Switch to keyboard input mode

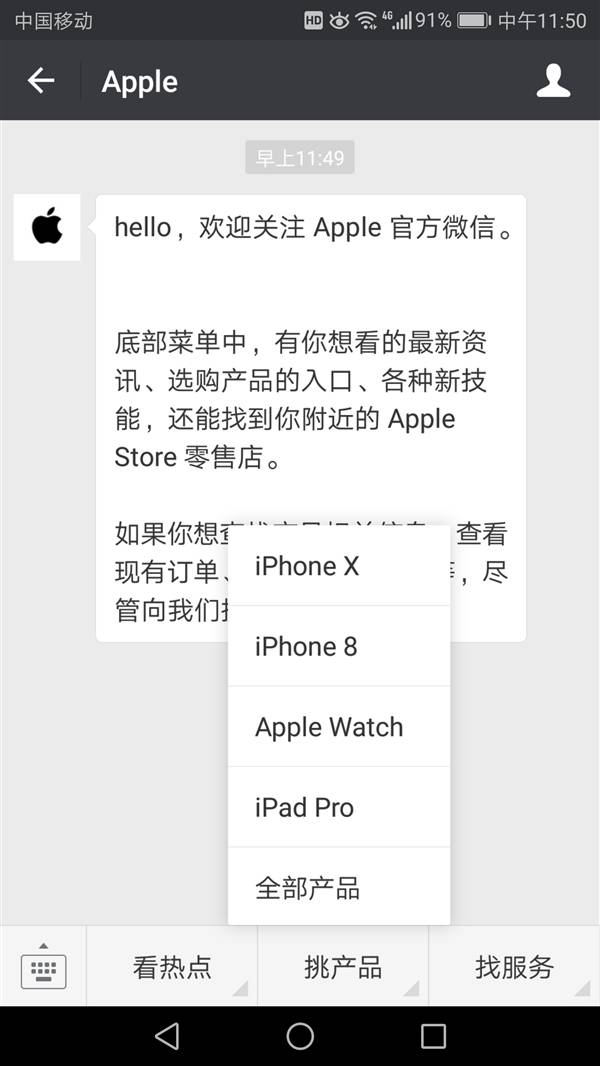(x=43, y=966)
